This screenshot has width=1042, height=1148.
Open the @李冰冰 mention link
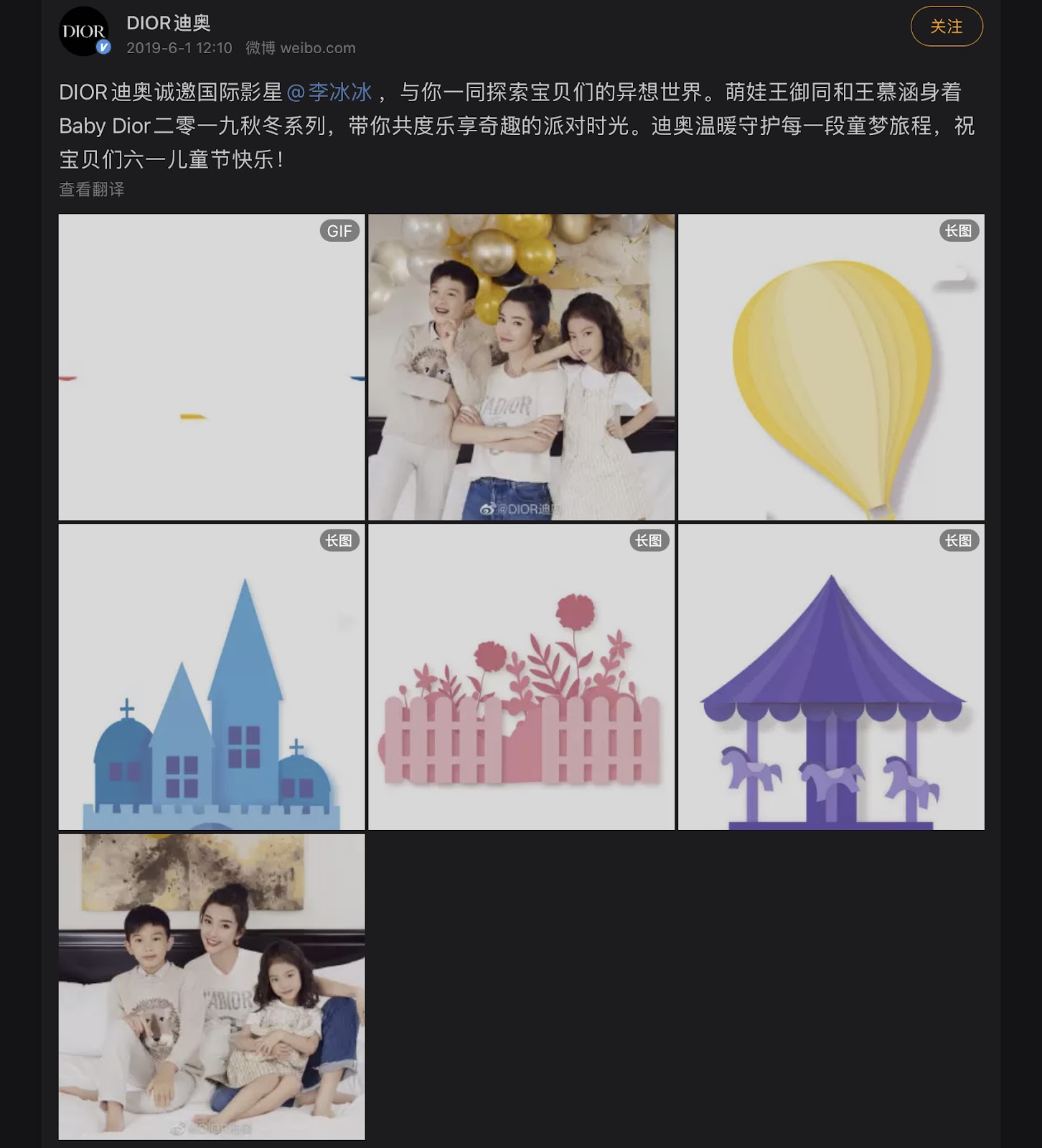pyautogui.click(x=329, y=92)
